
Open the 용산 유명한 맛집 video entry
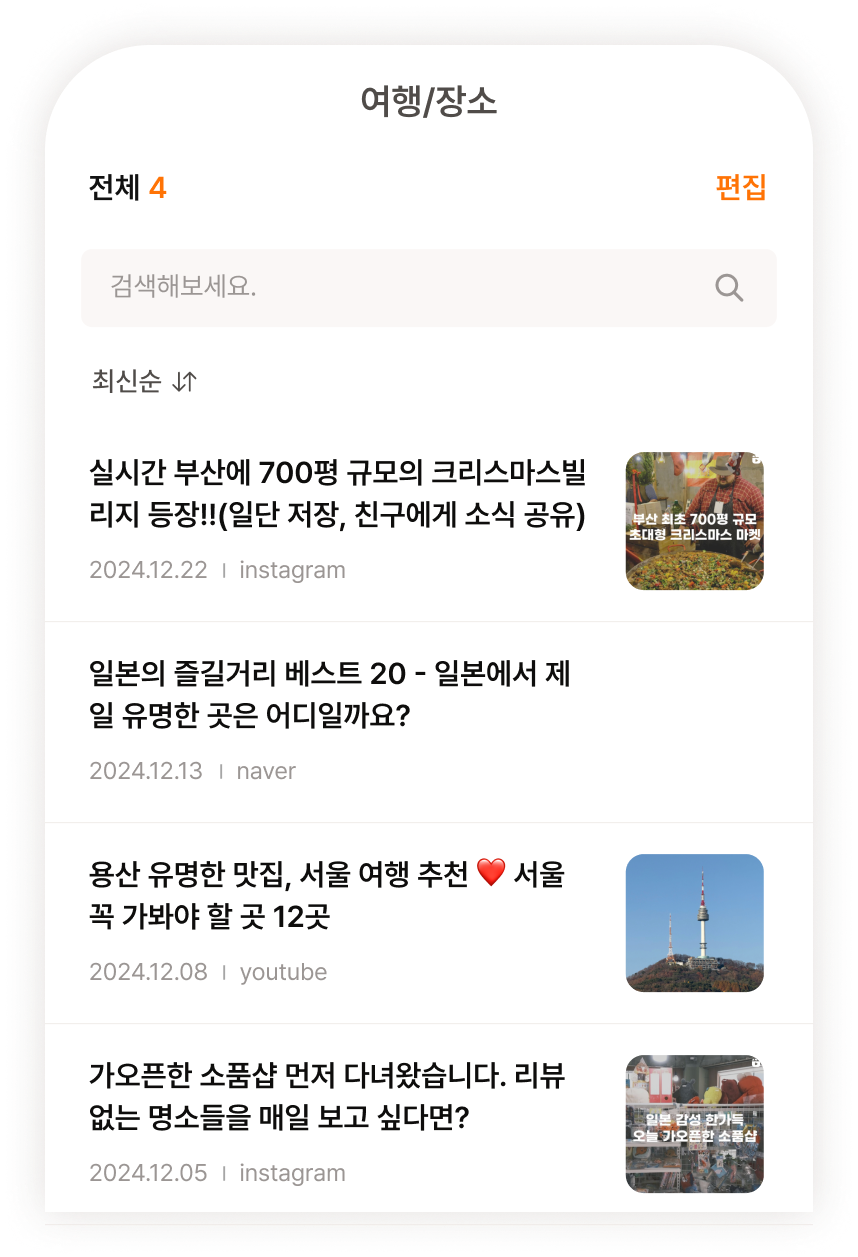pos(328,895)
